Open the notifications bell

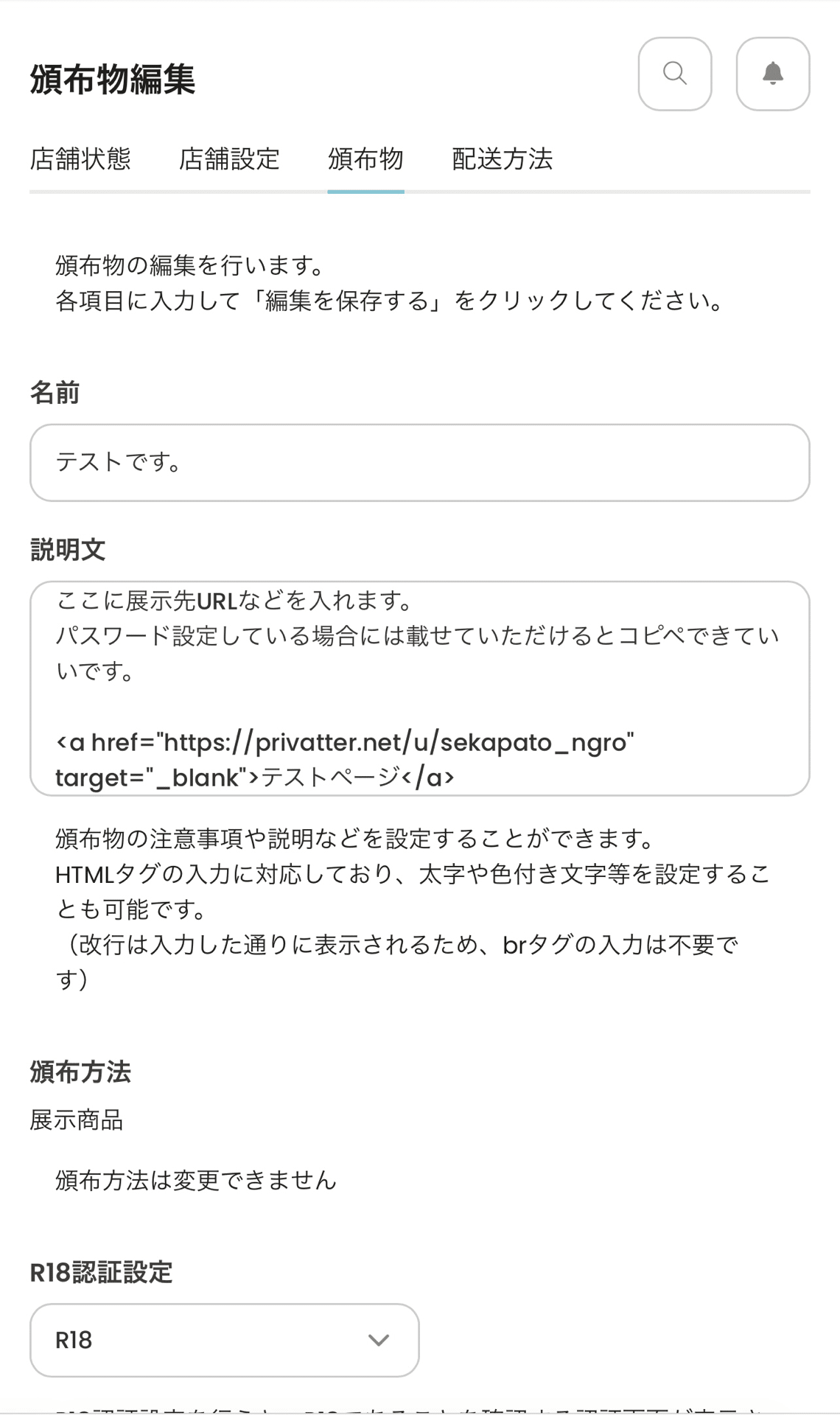coord(773,74)
